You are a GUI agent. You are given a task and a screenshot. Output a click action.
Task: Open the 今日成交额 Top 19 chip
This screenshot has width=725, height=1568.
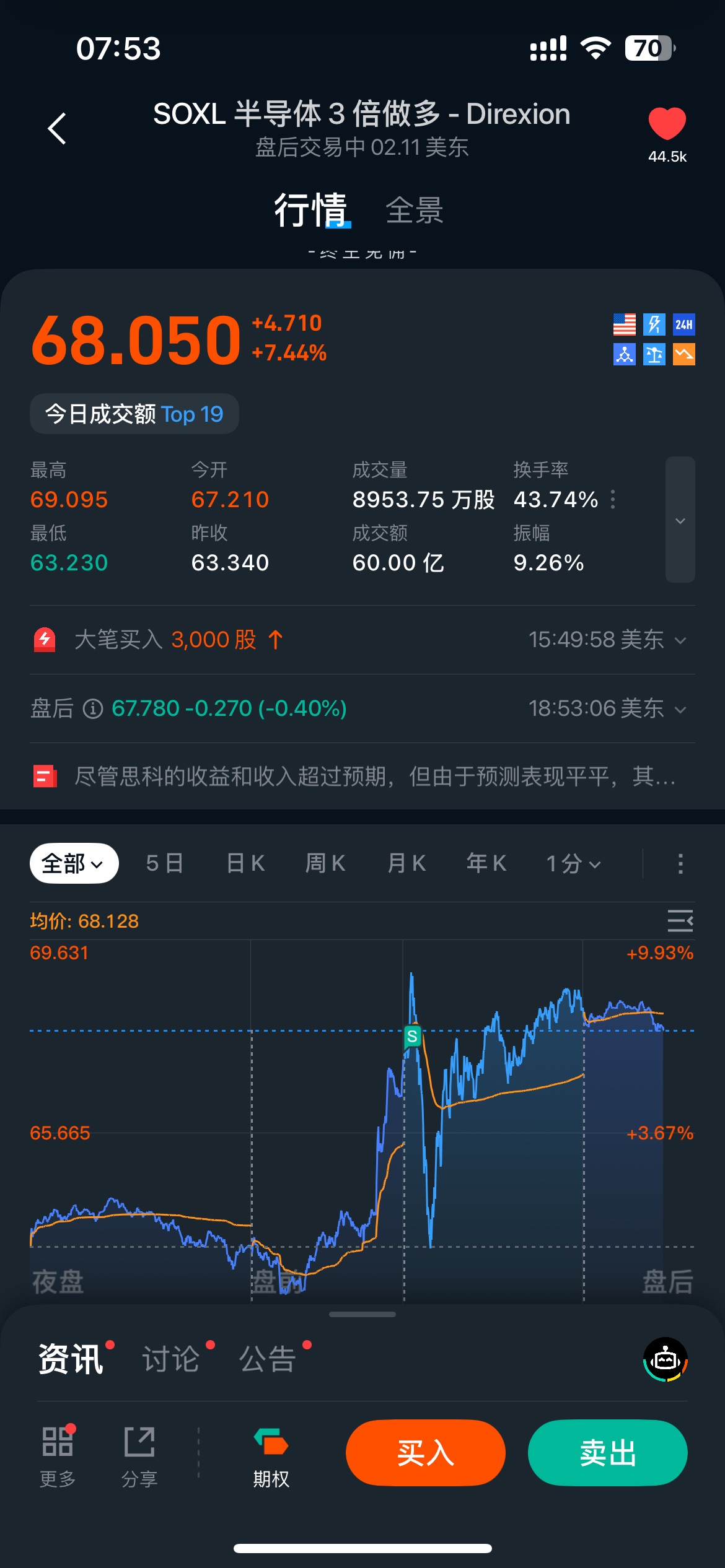[134, 414]
